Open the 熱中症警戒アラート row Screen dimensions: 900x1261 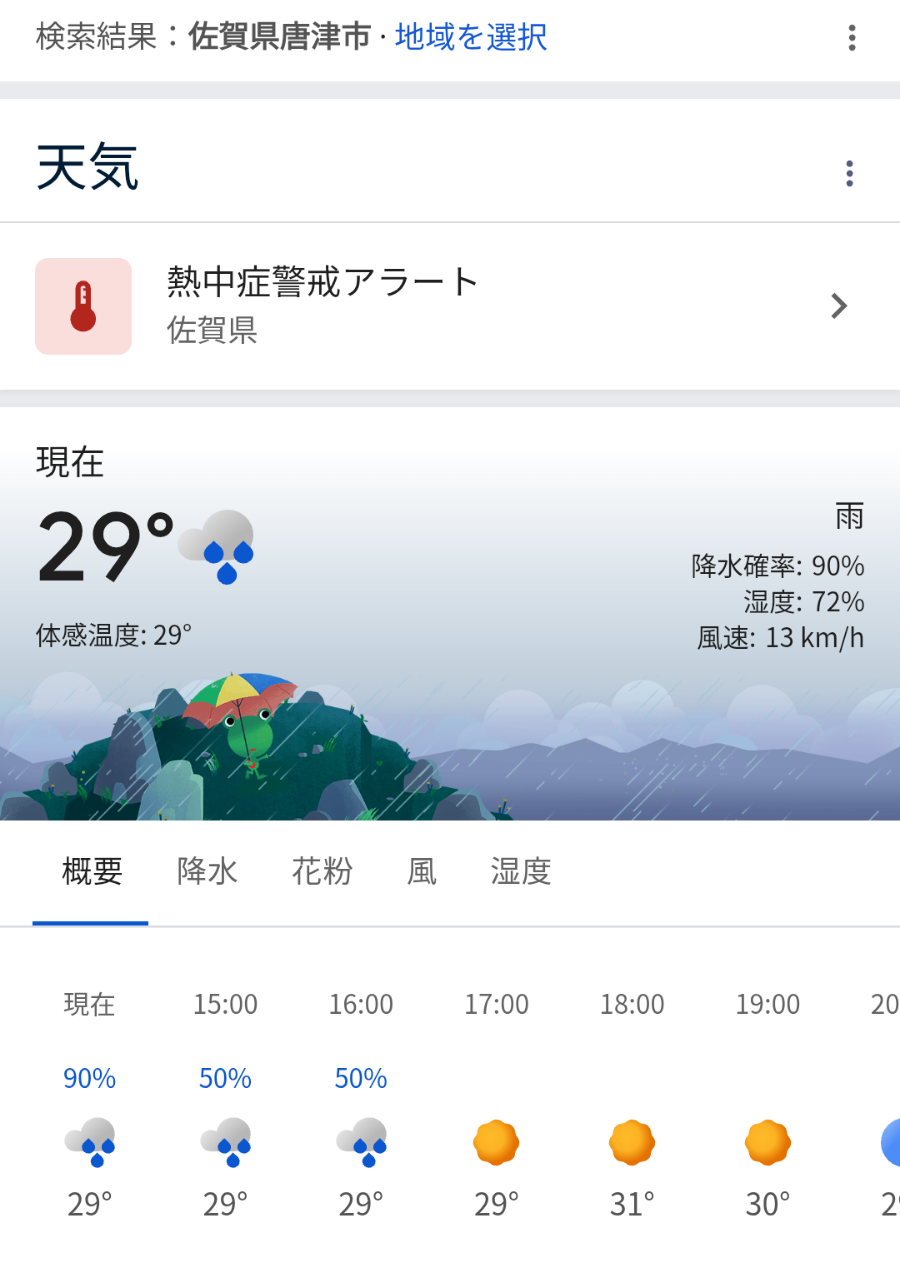450,306
